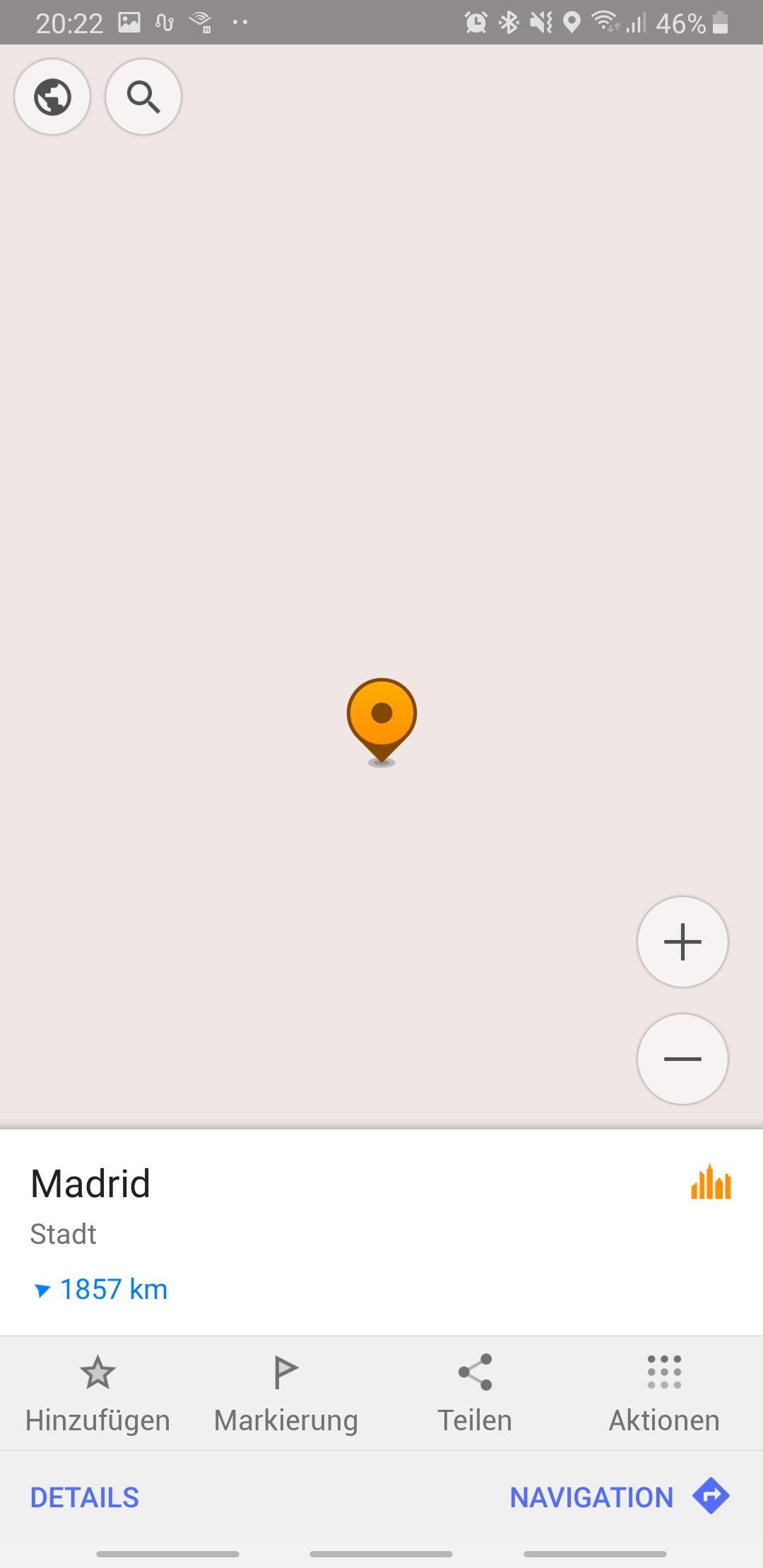This screenshot has width=763, height=1568.
Task: Zoom out using the minus icon
Action: click(x=682, y=1059)
